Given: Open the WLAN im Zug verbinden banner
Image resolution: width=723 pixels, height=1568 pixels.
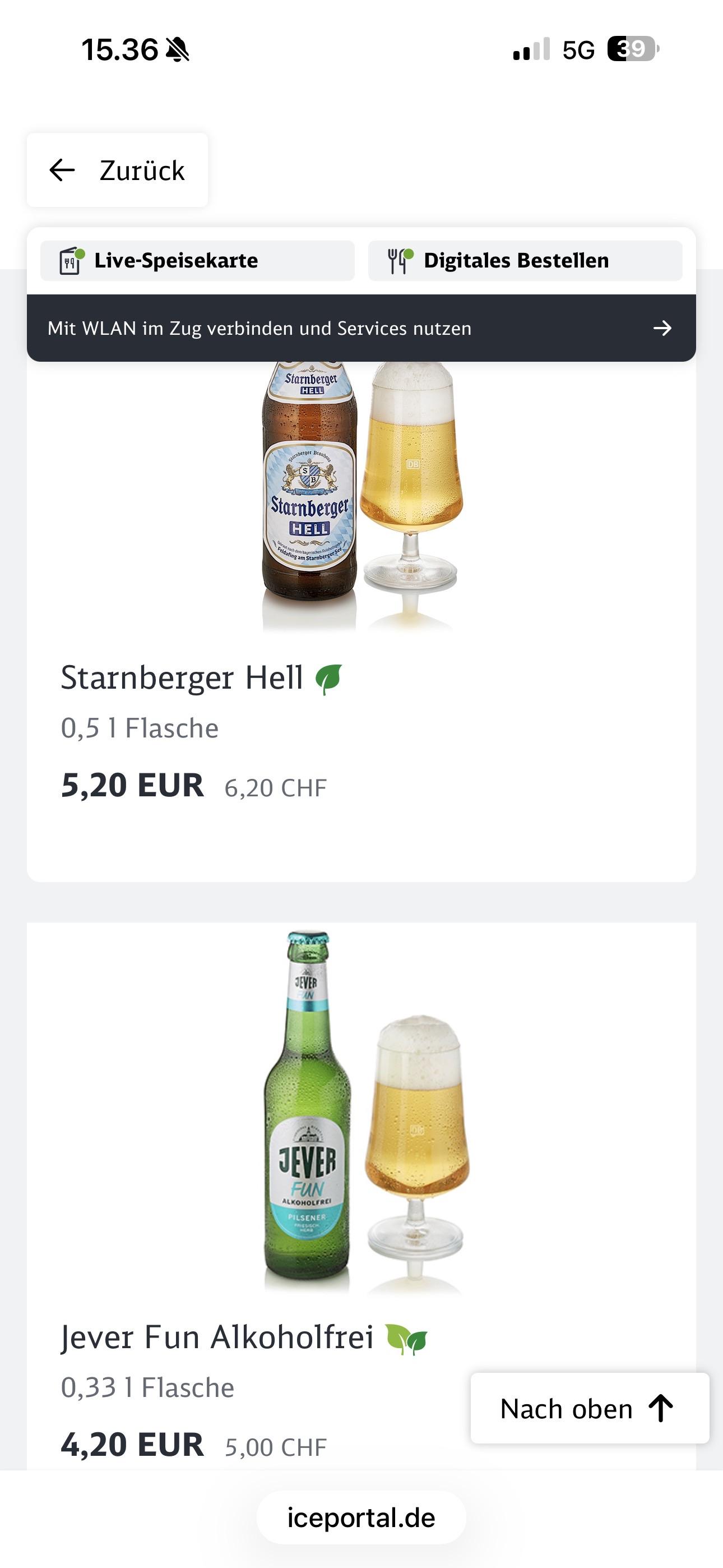Looking at the screenshot, I should tap(361, 329).
